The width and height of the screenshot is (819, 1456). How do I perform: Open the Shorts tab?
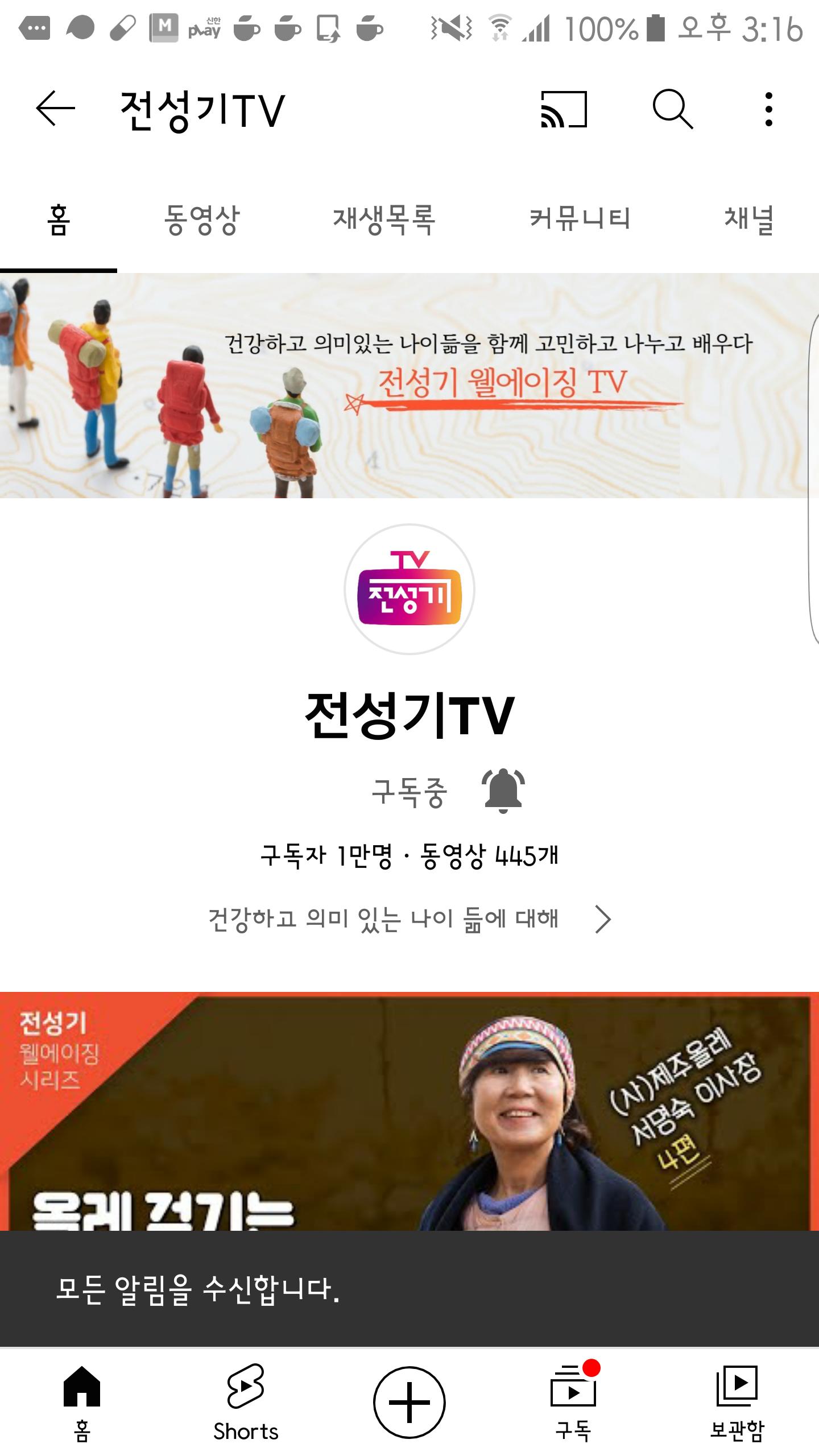point(246,1403)
